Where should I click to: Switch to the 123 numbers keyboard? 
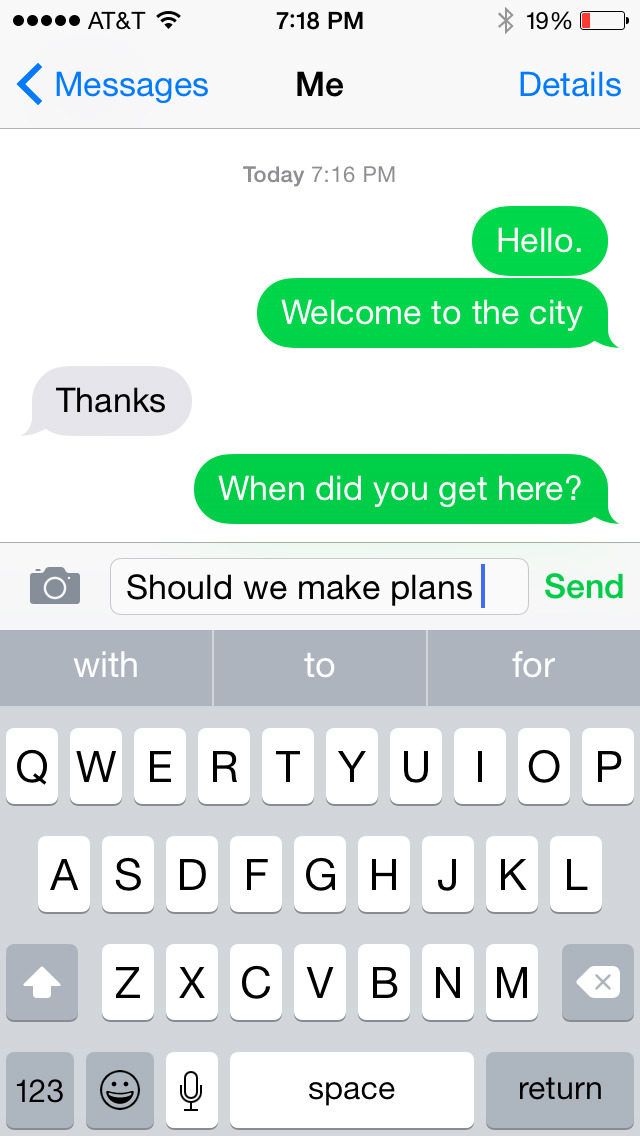(40, 1088)
